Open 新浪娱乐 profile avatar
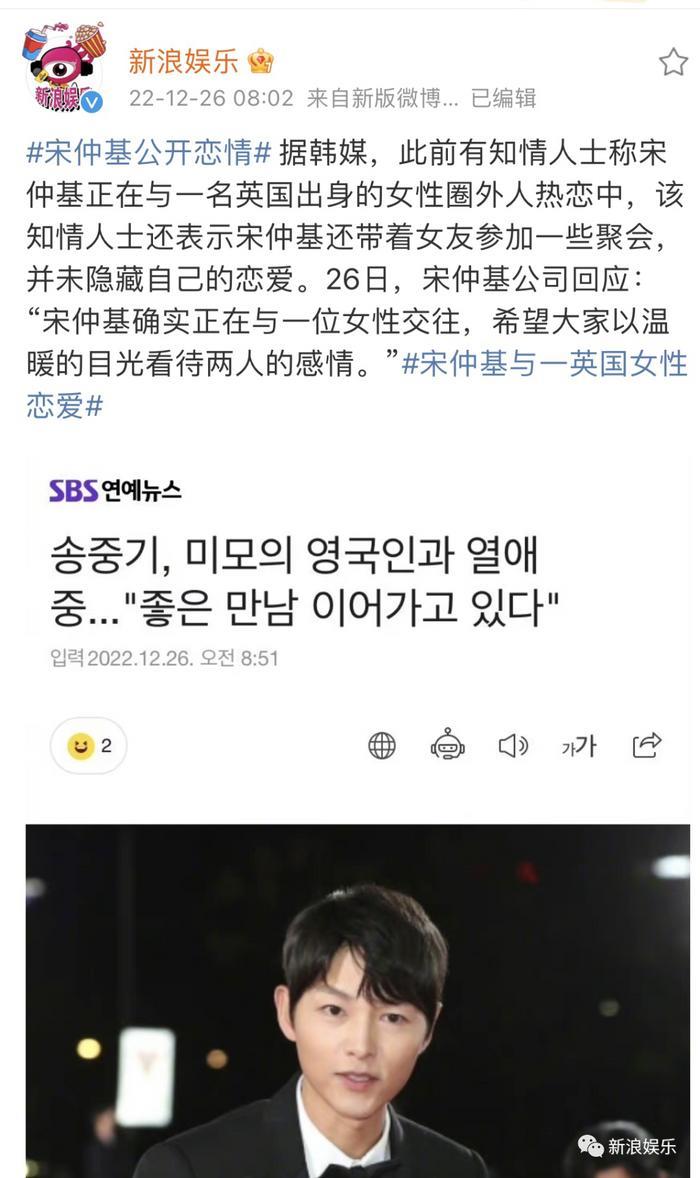This screenshot has height=1178, width=700. pos(65,67)
